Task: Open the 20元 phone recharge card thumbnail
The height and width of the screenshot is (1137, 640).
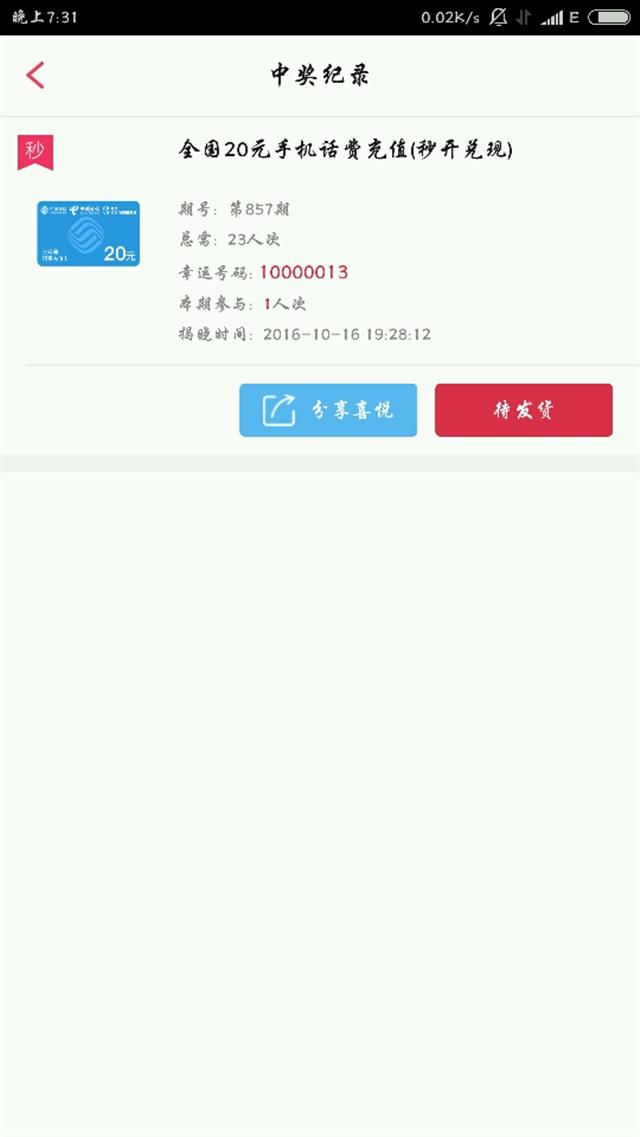Action: (88, 233)
